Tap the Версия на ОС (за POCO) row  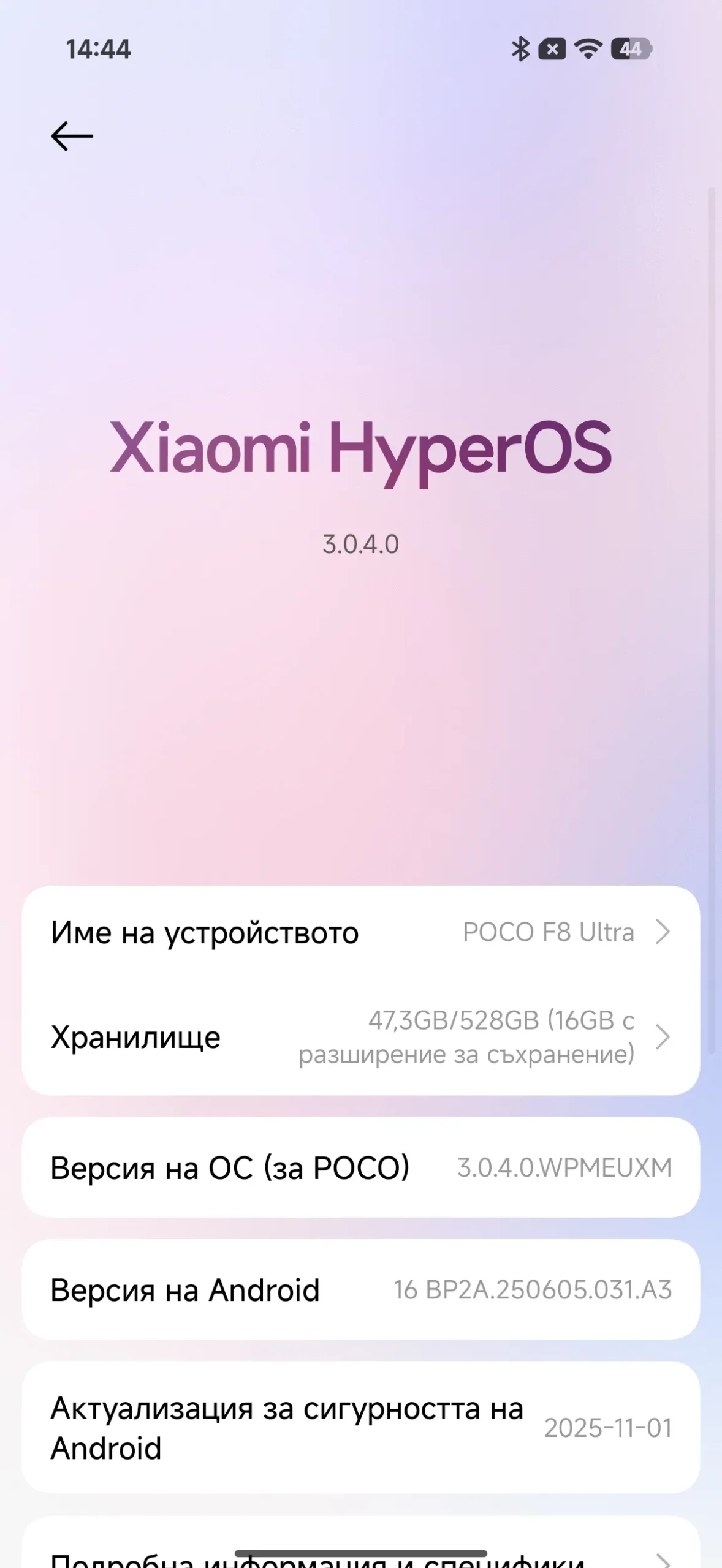pyautogui.click(x=360, y=1167)
